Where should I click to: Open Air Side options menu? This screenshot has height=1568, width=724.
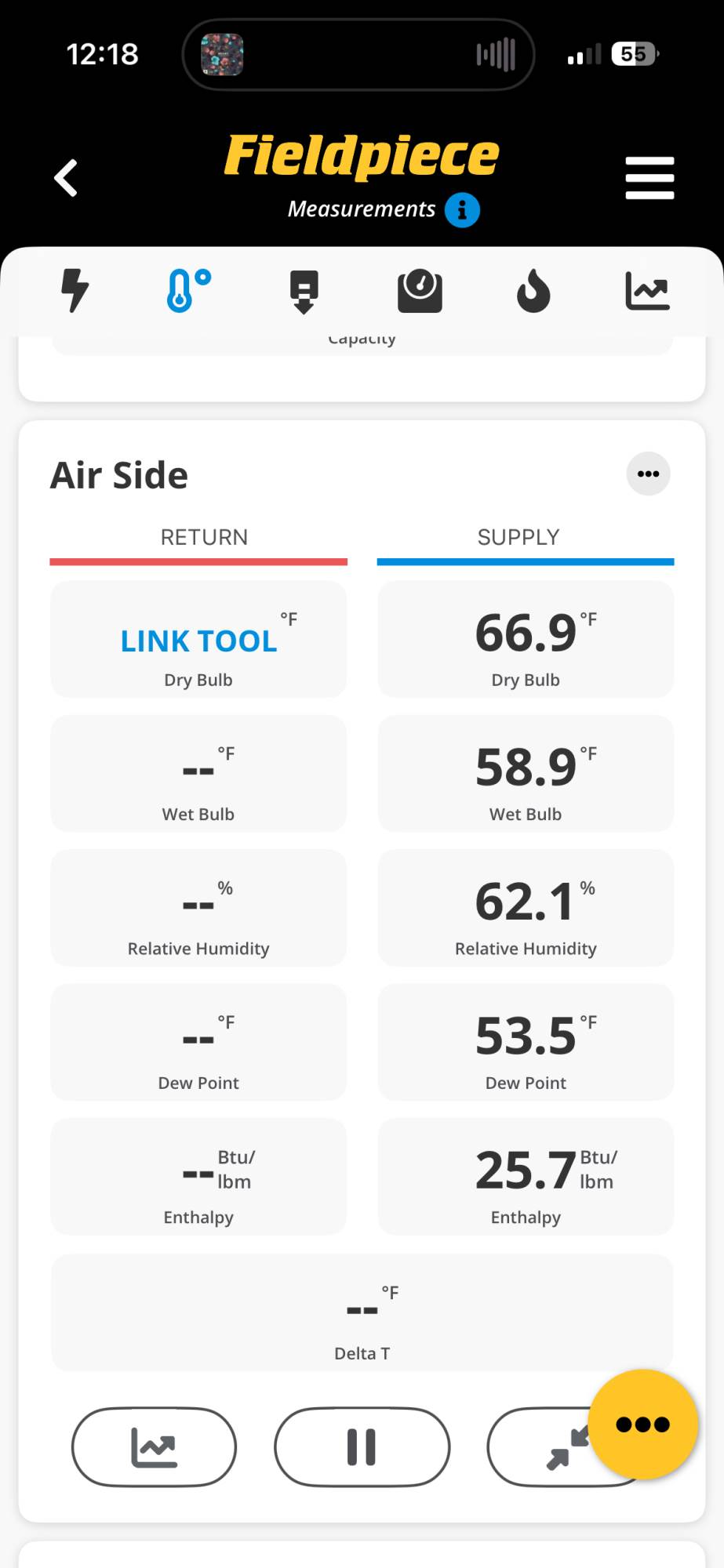(x=648, y=474)
